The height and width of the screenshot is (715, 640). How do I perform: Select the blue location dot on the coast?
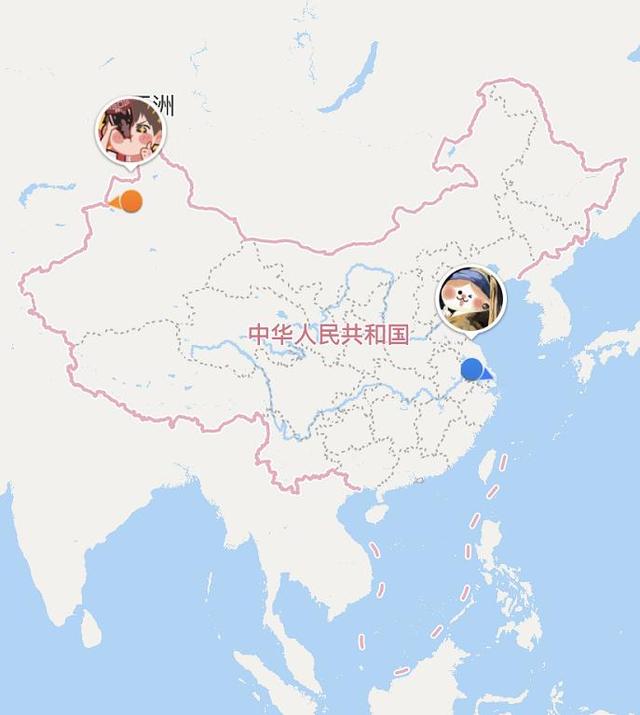(473, 370)
